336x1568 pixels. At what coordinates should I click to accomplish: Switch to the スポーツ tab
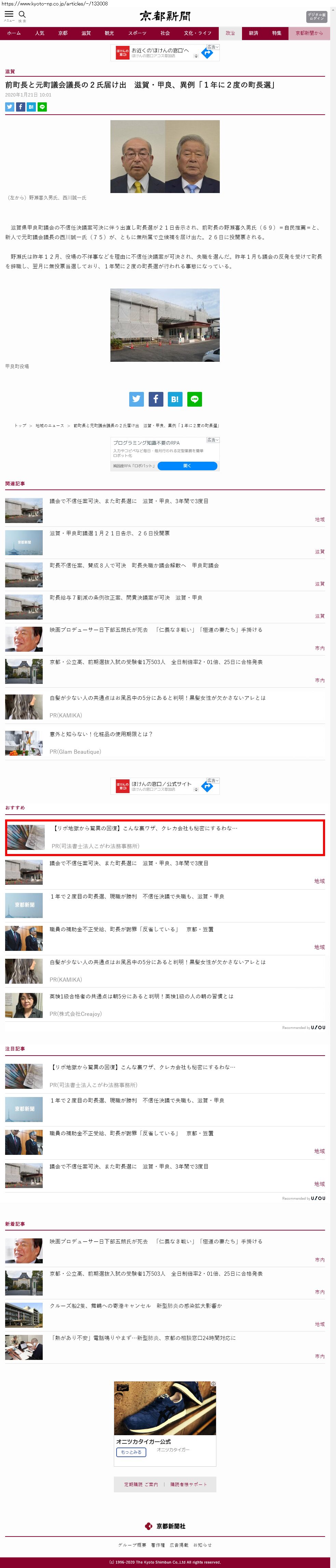tap(137, 33)
